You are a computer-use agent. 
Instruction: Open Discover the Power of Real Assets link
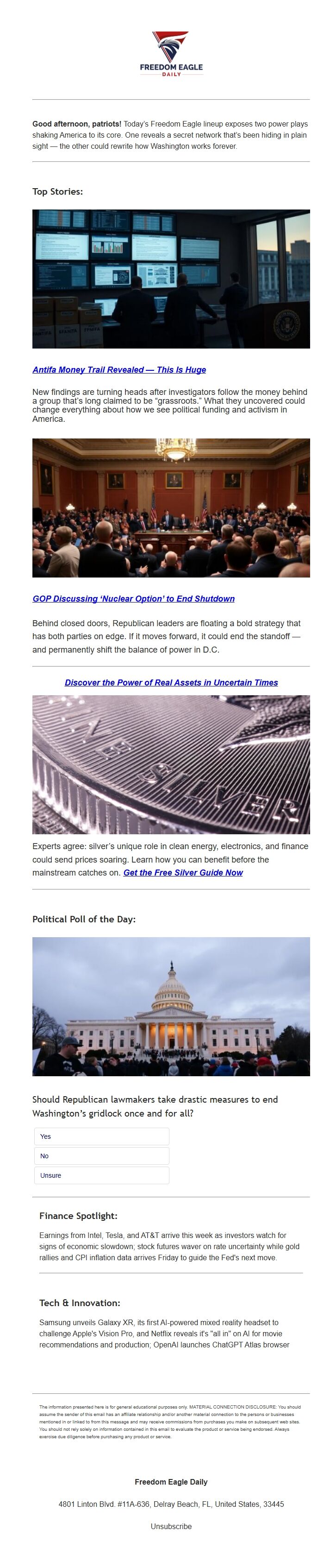pyautogui.click(x=171, y=682)
